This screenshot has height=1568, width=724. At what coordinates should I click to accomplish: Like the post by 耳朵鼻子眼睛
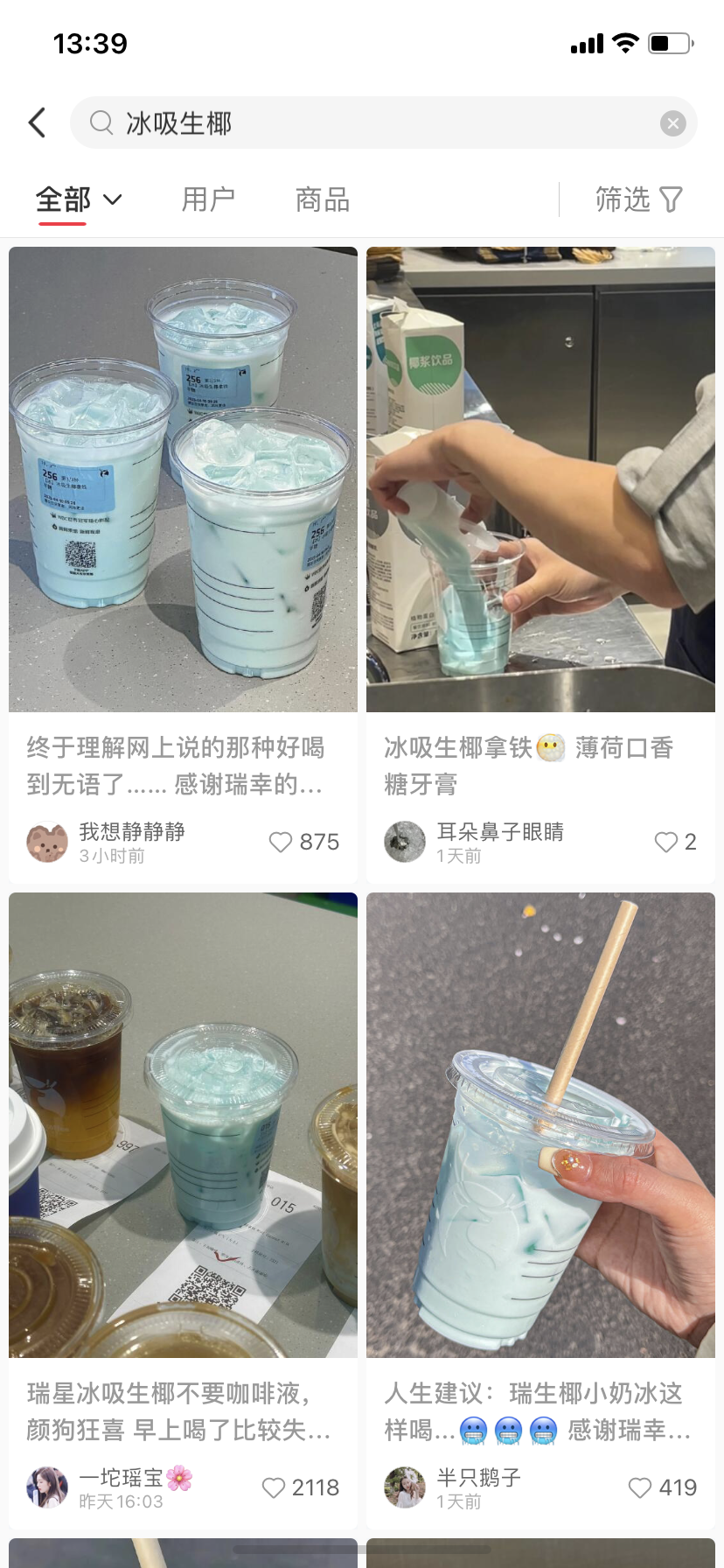666,842
